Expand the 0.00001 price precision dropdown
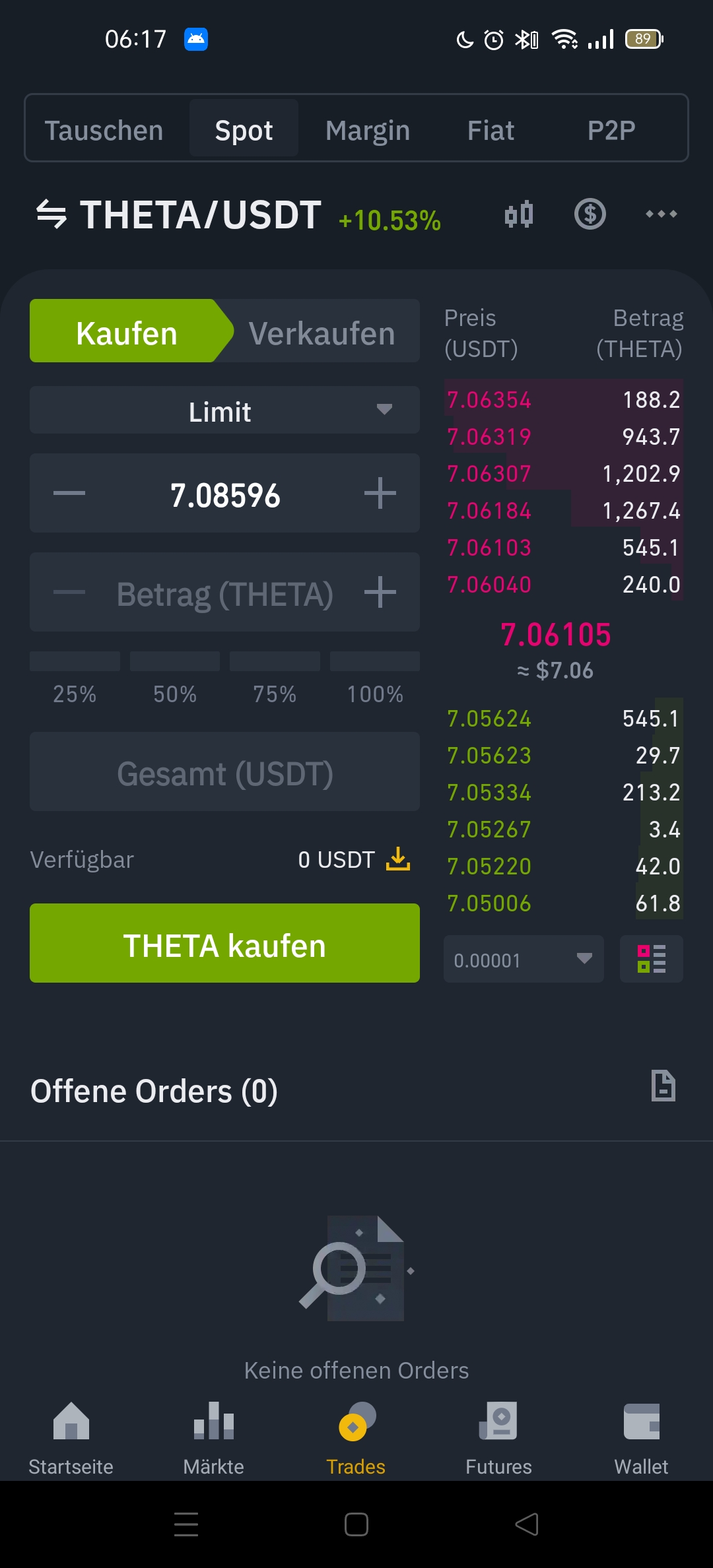The height and width of the screenshot is (1568, 713). (x=524, y=960)
